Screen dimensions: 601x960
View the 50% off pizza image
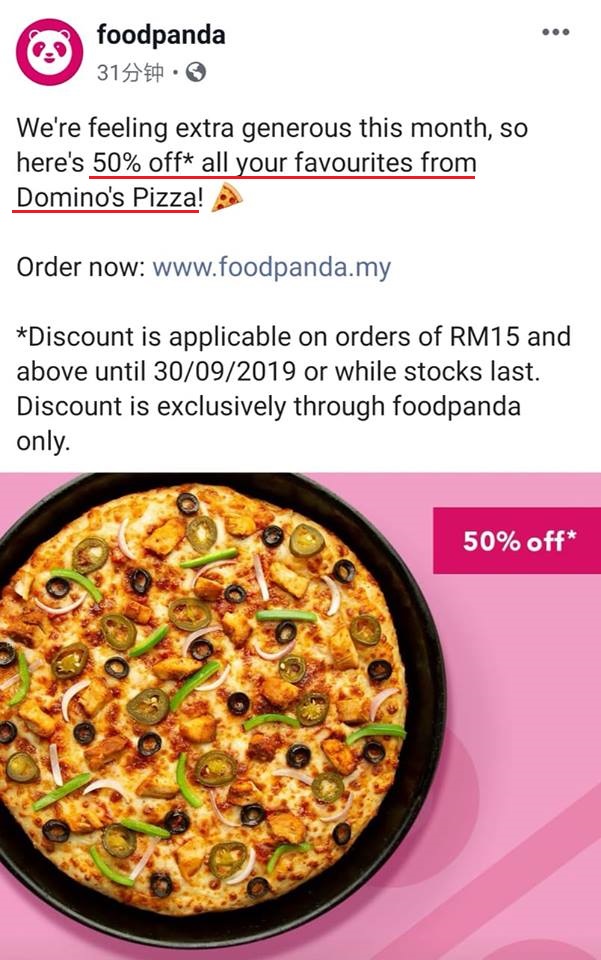pyautogui.click(x=300, y=715)
